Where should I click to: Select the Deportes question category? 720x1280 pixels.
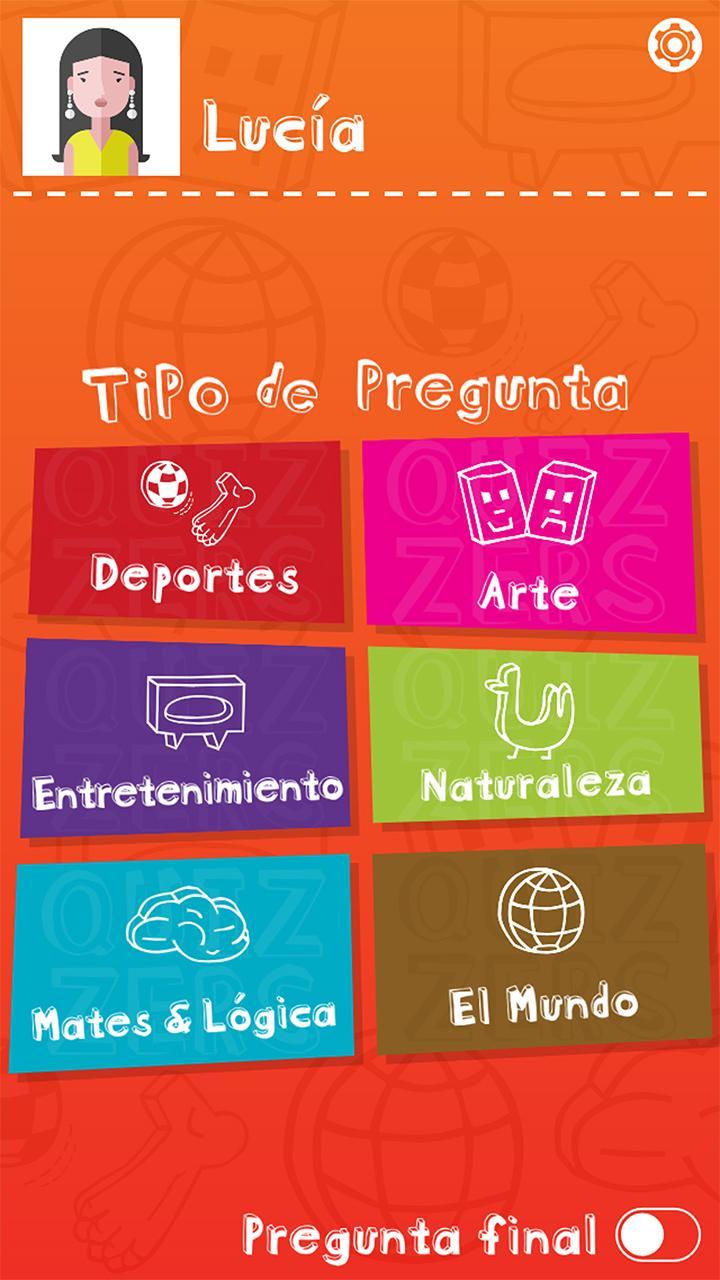187,535
